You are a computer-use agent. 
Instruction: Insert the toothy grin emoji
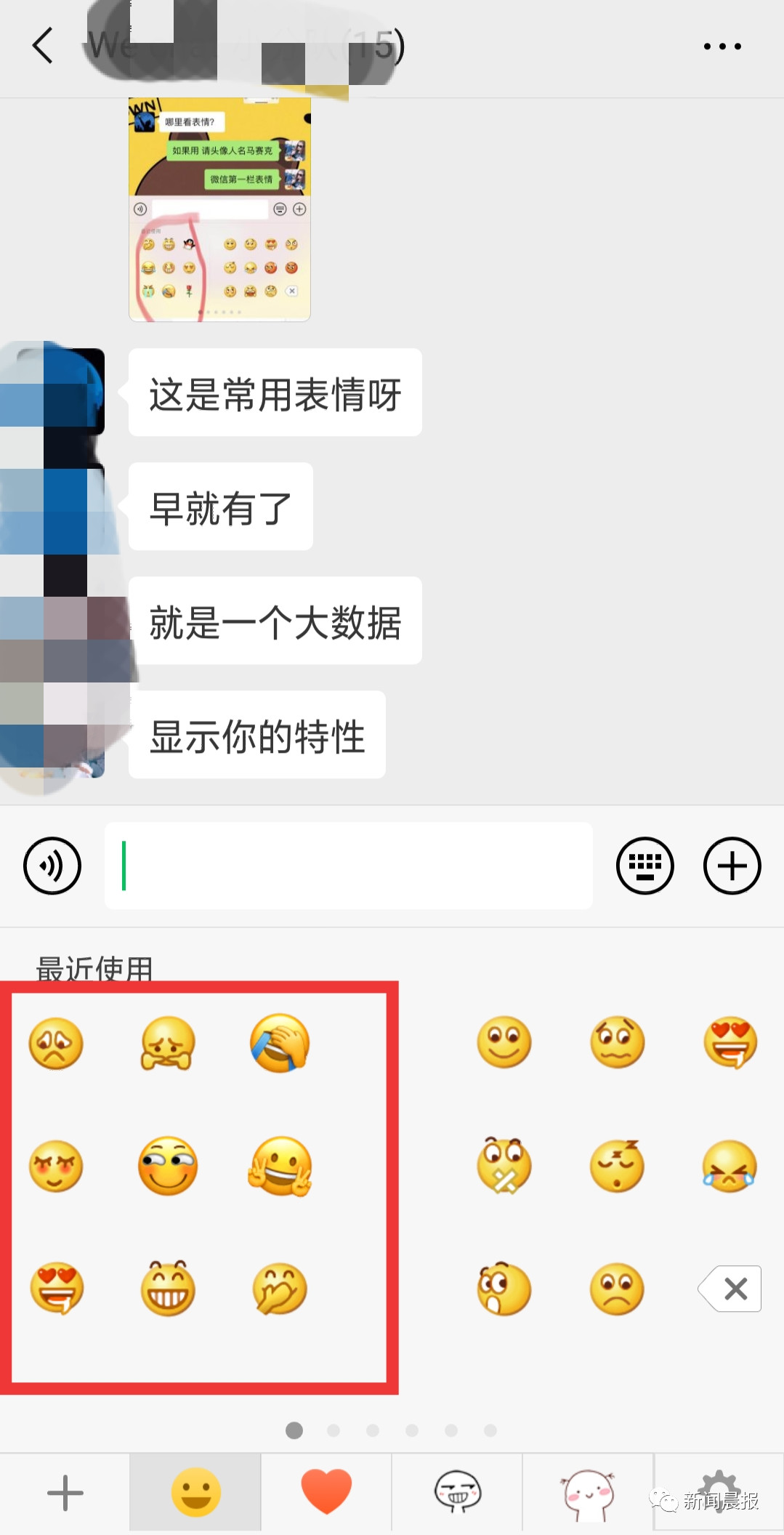click(168, 1289)
